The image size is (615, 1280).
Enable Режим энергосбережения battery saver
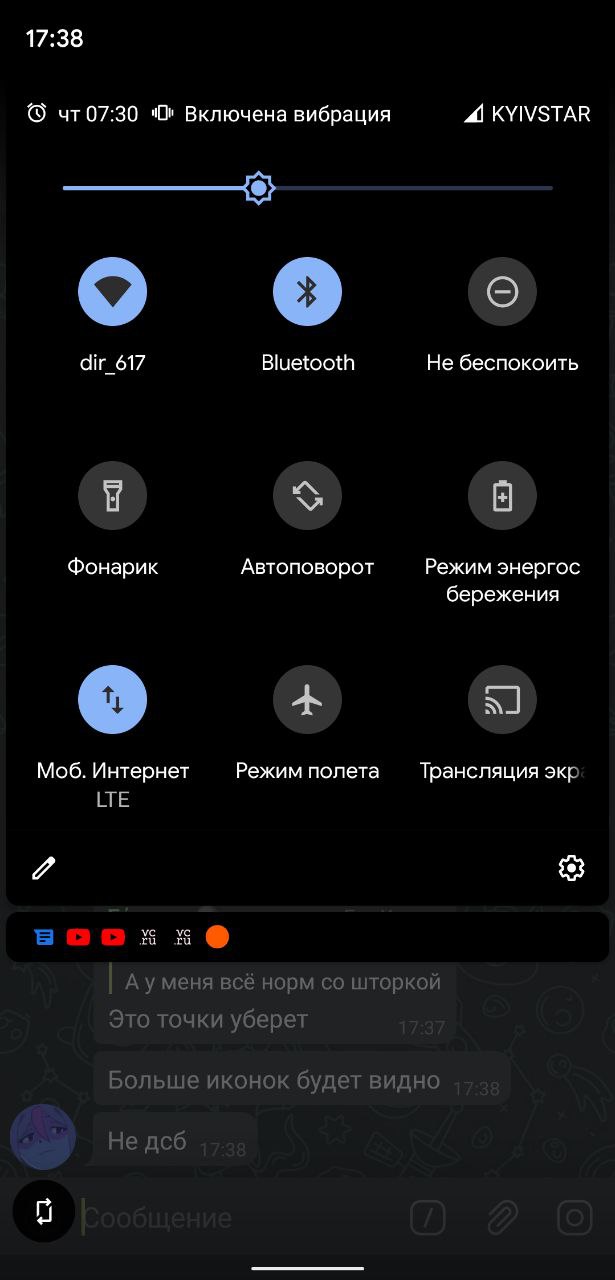tap(502, 496)
